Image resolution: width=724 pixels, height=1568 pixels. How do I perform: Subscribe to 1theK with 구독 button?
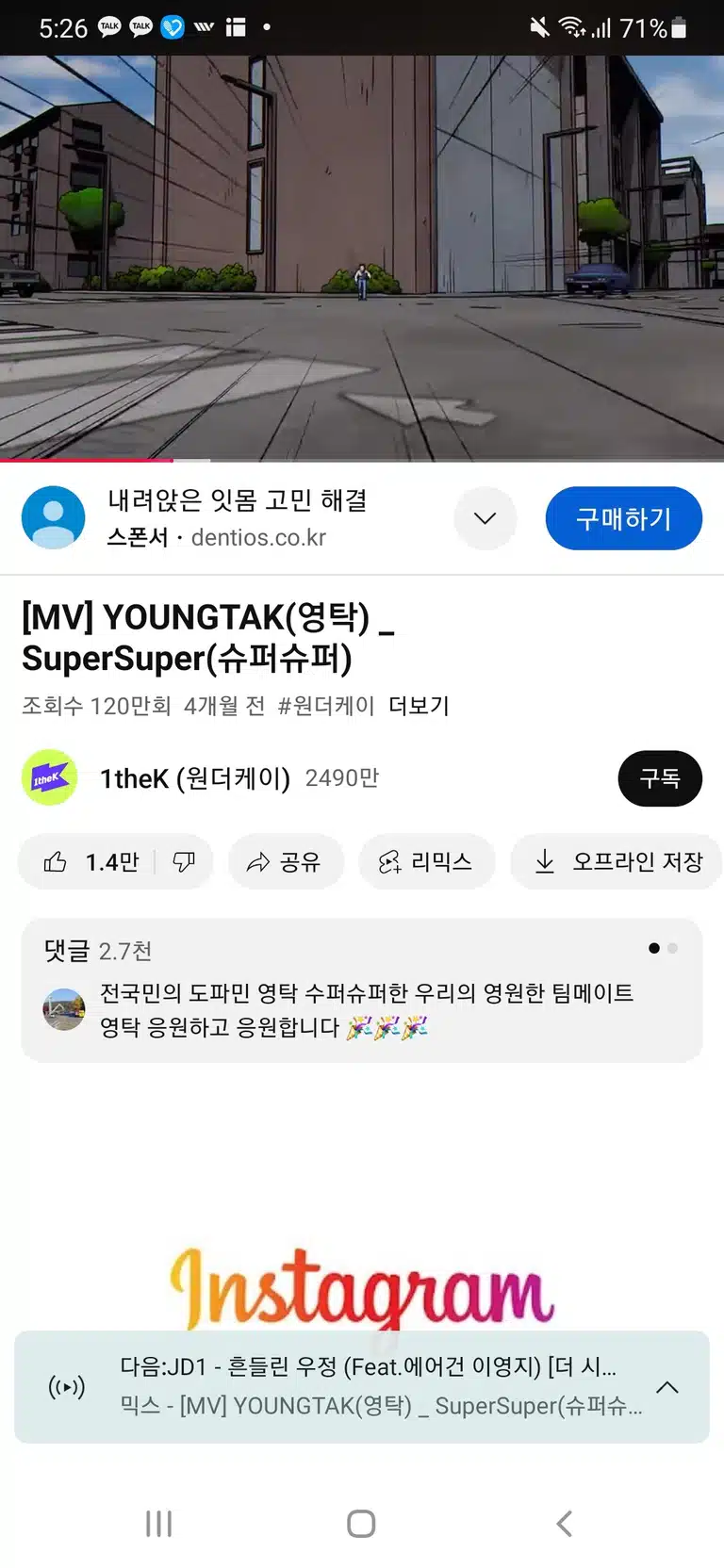pyautogui.click(x=660, y=778)
